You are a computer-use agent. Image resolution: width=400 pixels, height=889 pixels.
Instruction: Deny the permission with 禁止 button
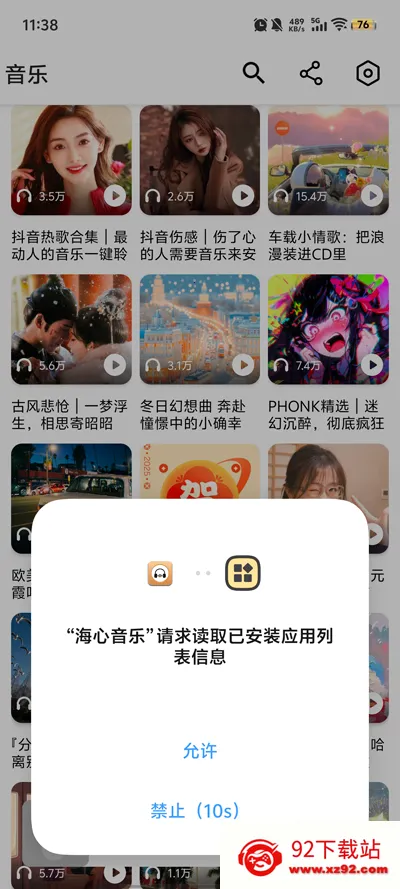[x=195, y=810]
